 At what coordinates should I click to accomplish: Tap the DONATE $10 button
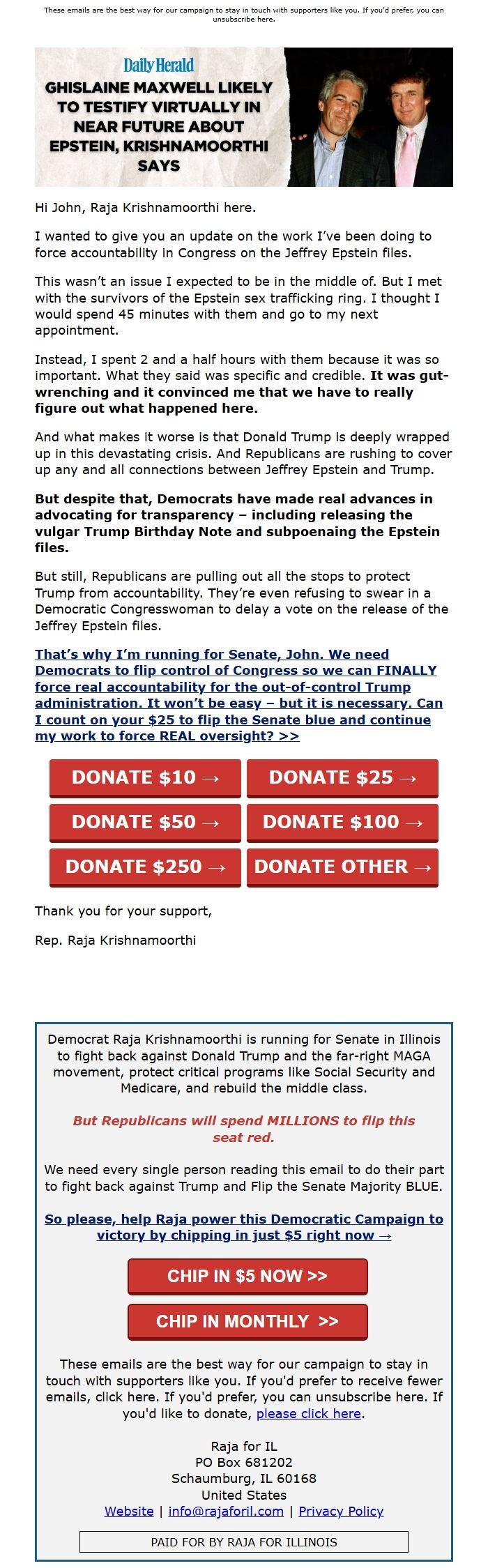(x=145, y=777)
